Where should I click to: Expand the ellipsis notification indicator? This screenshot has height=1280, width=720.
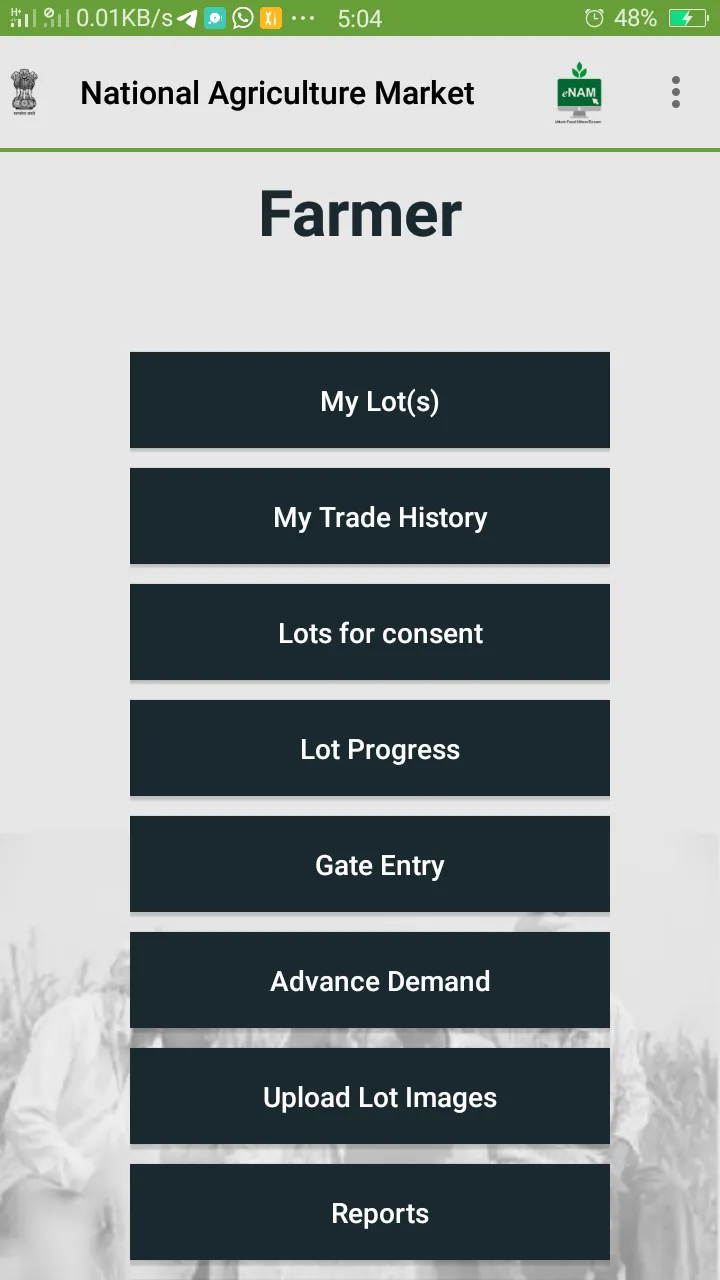pyautogui.click(x=300, y=17)
